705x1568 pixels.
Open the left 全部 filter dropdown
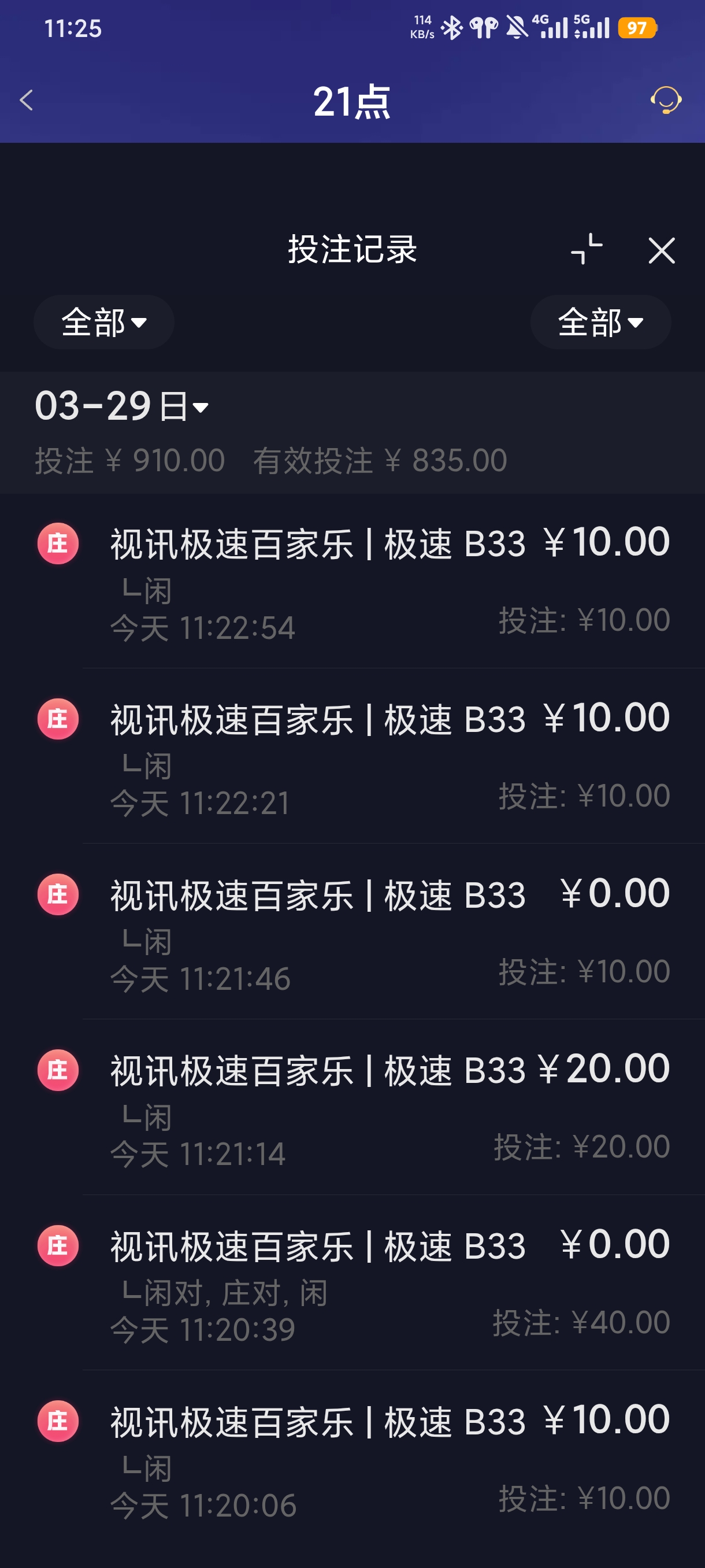tap(103, 323)
